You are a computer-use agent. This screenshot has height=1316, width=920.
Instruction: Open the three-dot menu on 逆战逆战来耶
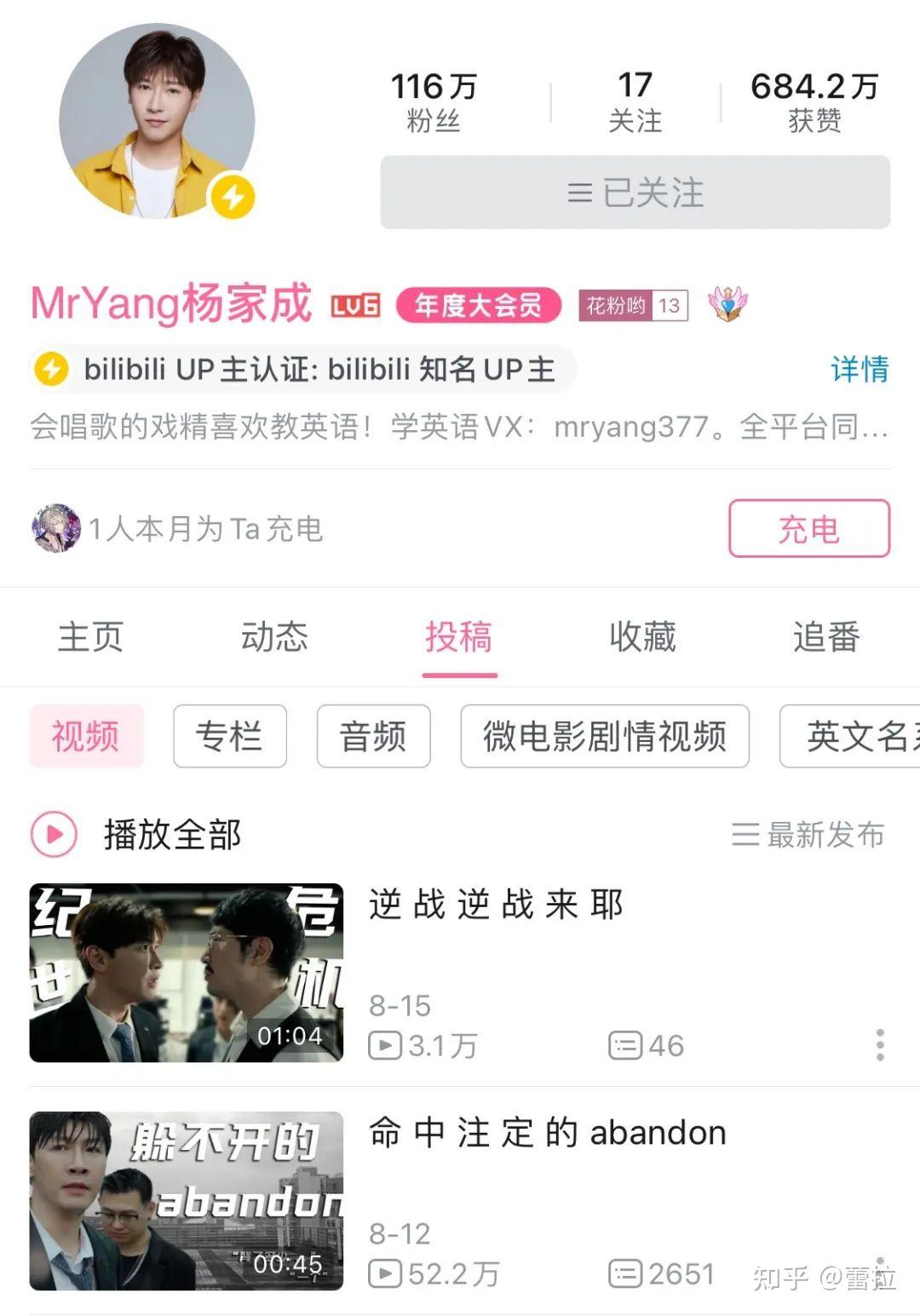(878, 1044)
